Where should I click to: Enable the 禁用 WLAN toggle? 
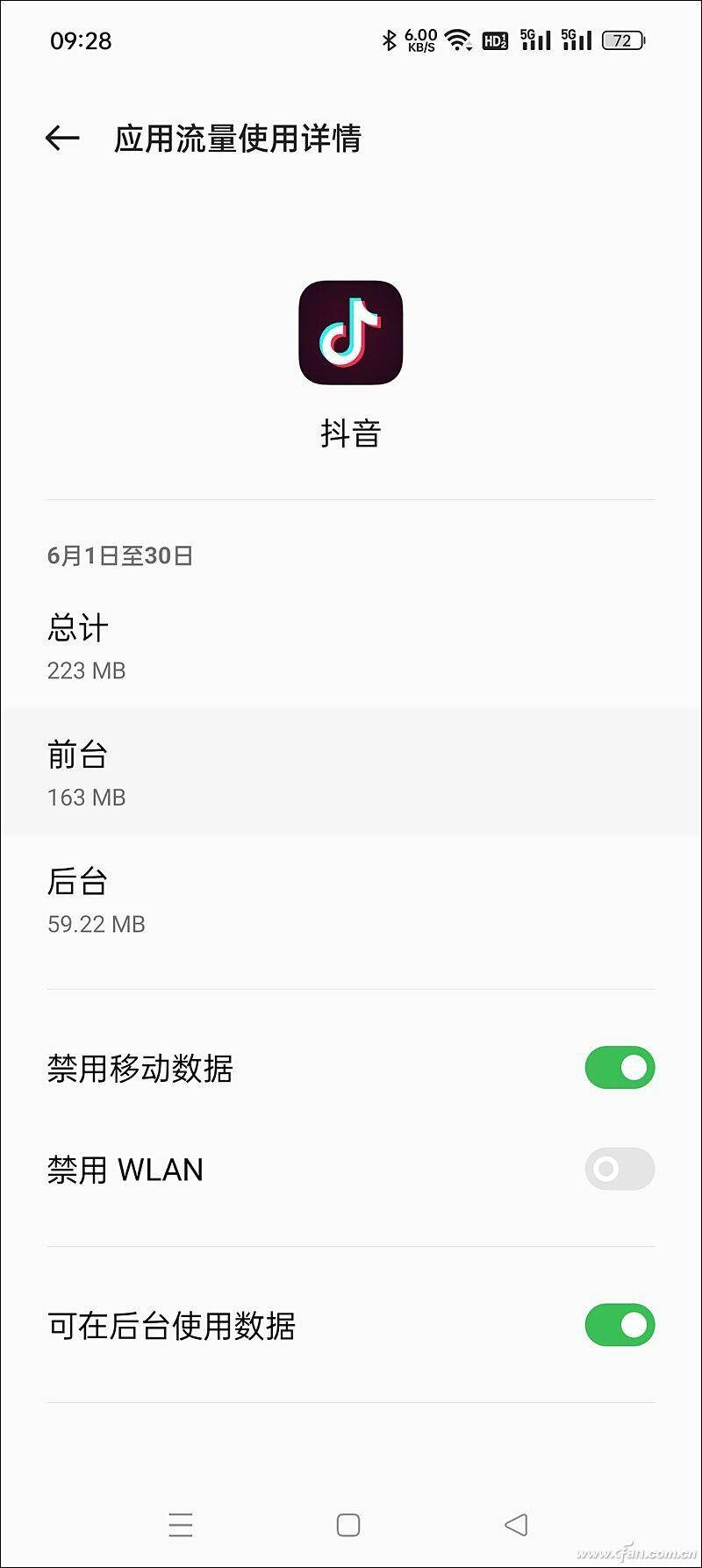point(620,1169)
